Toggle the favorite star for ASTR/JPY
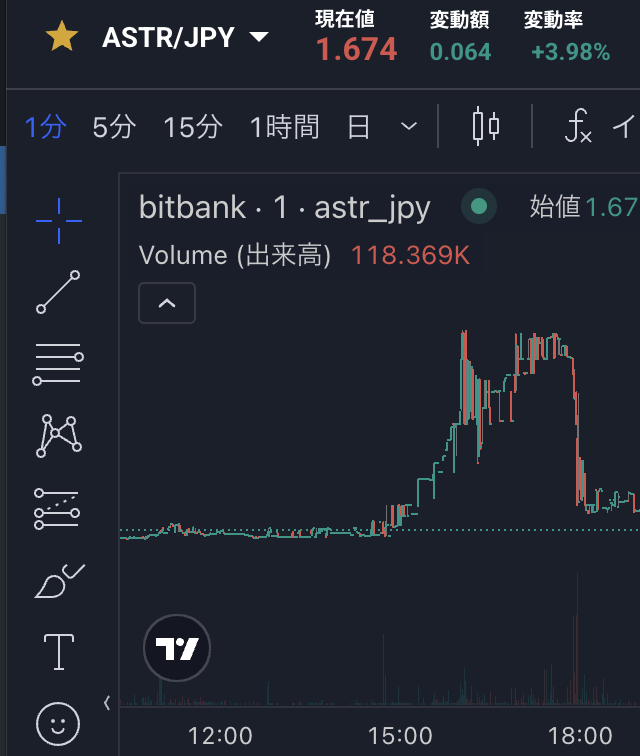Image resolution: width=640 pixels, height=756 pixels. pyautogui.click(x=62, y=38)
